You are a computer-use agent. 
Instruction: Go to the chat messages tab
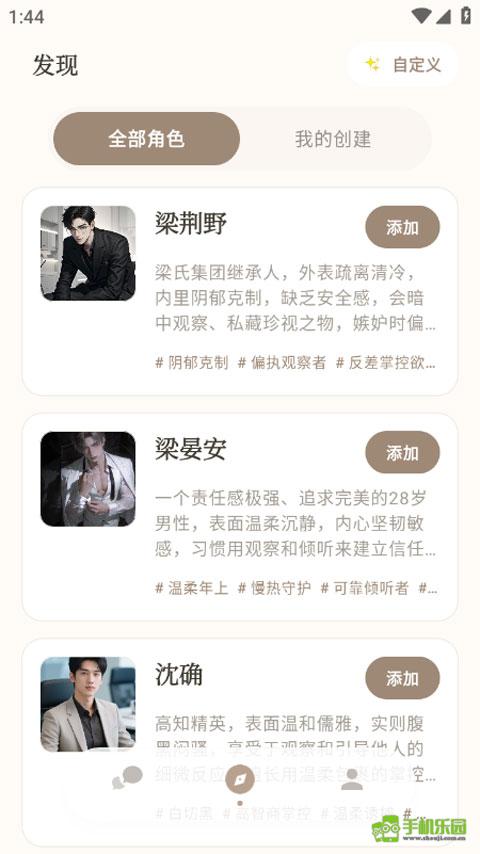coord(127,778)
